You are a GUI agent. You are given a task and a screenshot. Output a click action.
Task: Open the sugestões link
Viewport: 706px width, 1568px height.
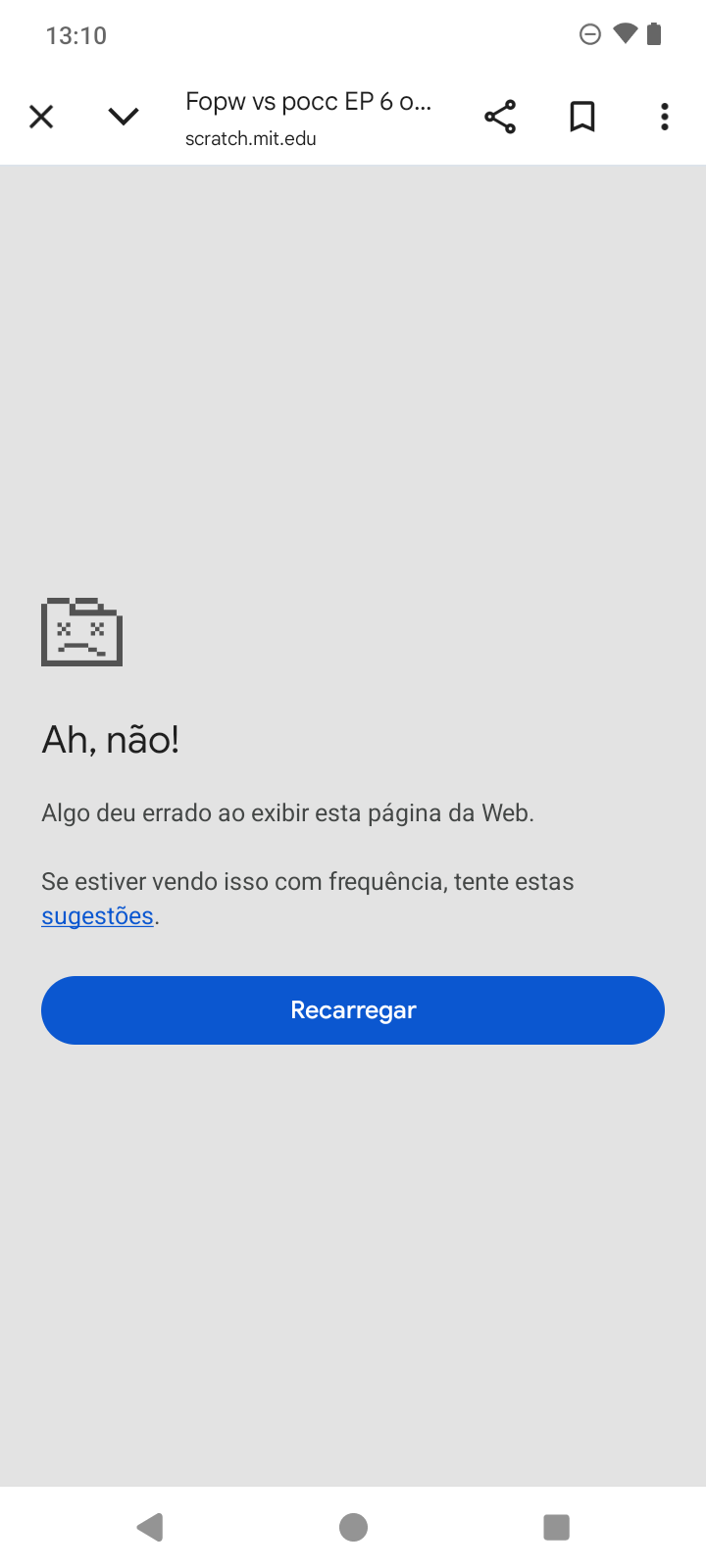pyautogui.click(x=97, y=916)
